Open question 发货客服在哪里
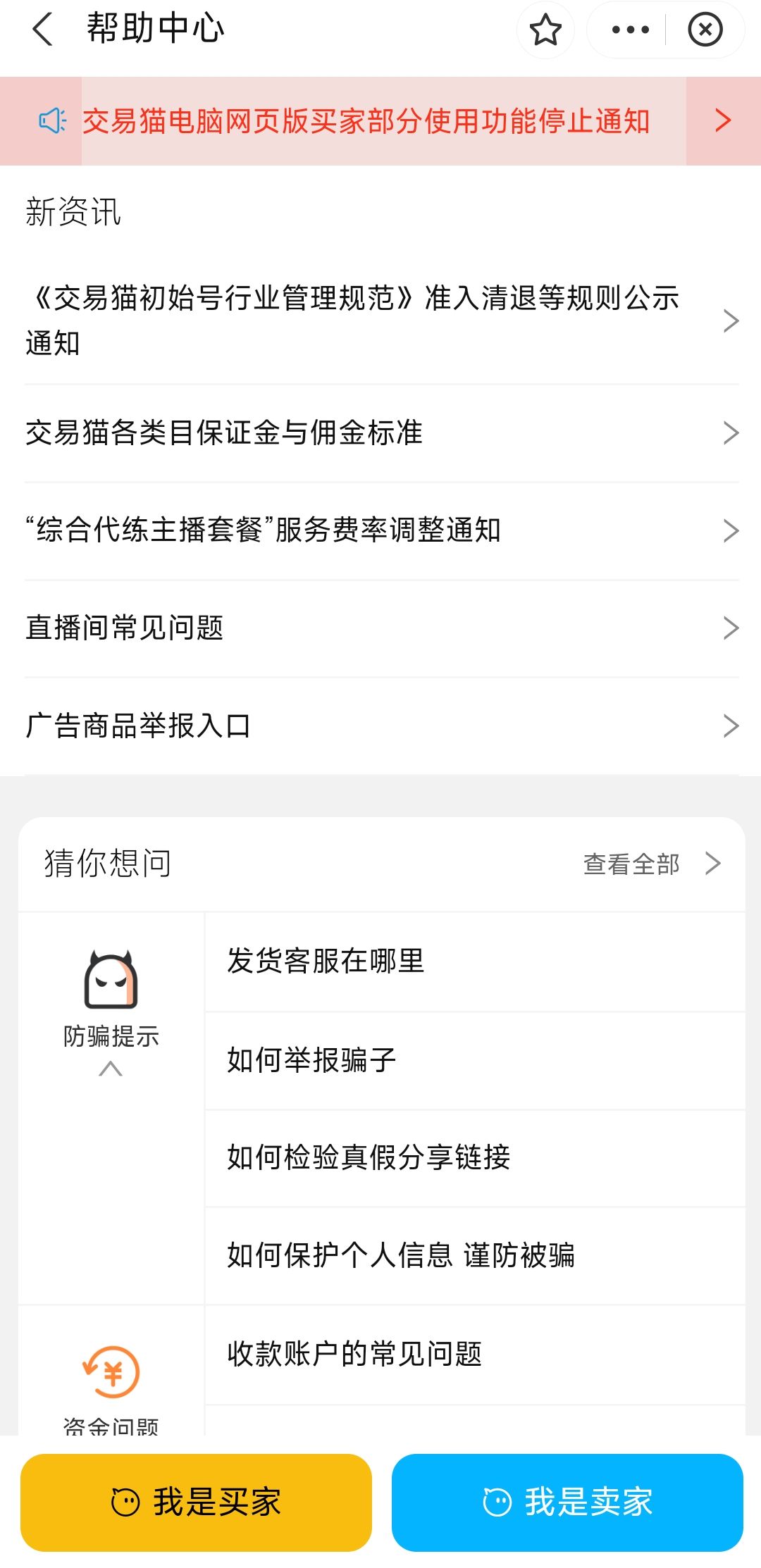This screenshot has width=761, height=1568. 474,962
